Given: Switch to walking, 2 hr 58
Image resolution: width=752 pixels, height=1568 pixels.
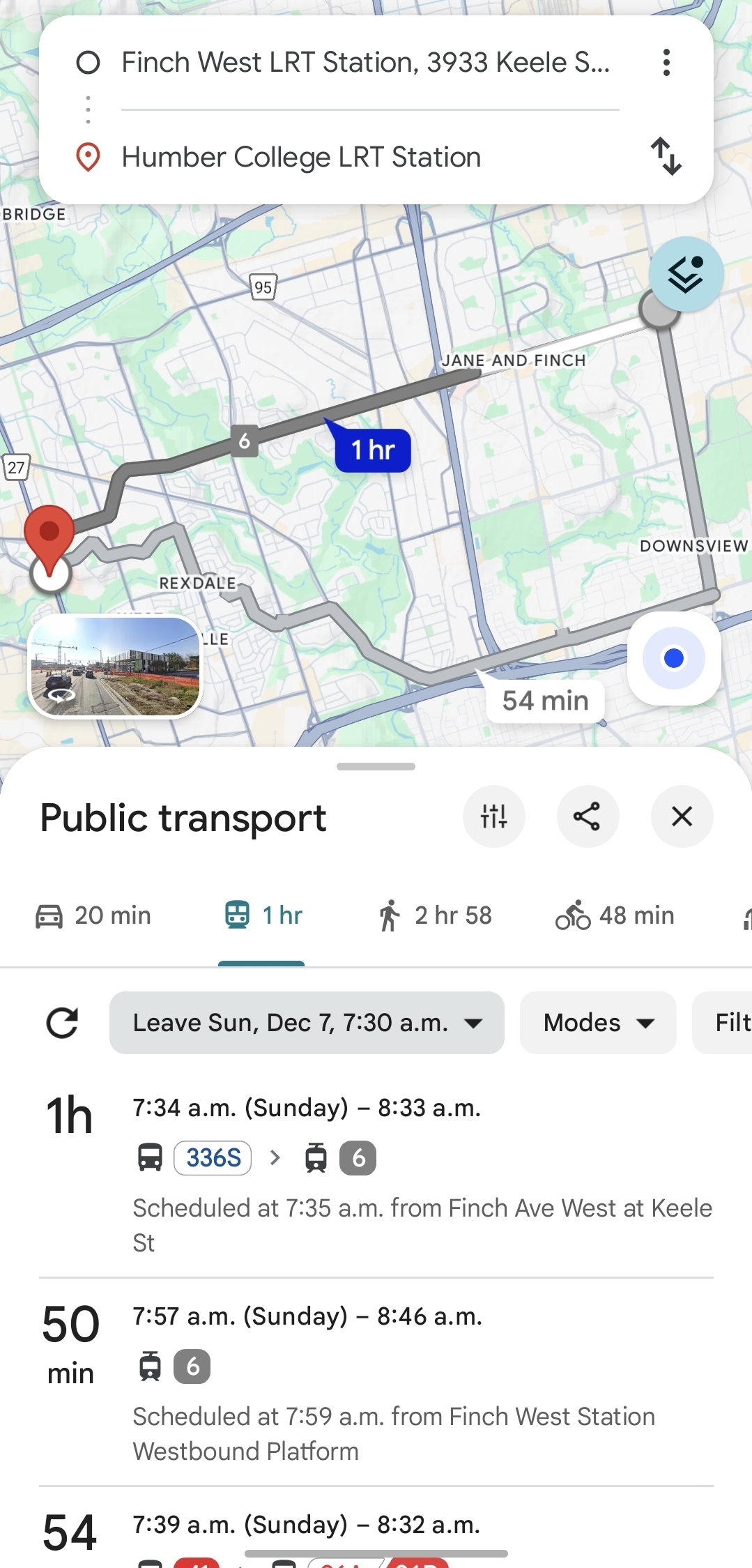Looking at the screenshot, I should 435,915.
